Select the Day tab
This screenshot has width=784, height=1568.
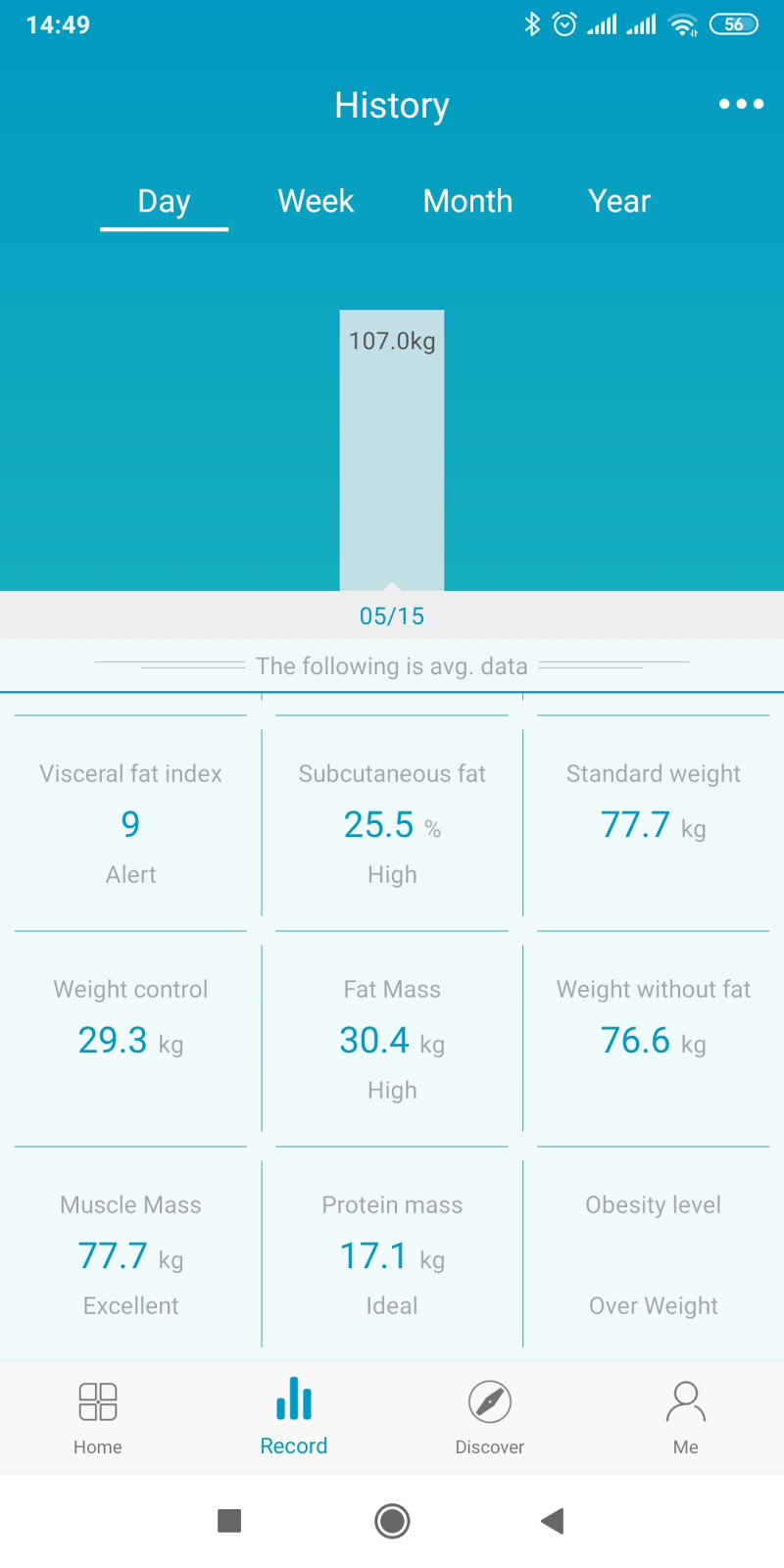point(164,202)
